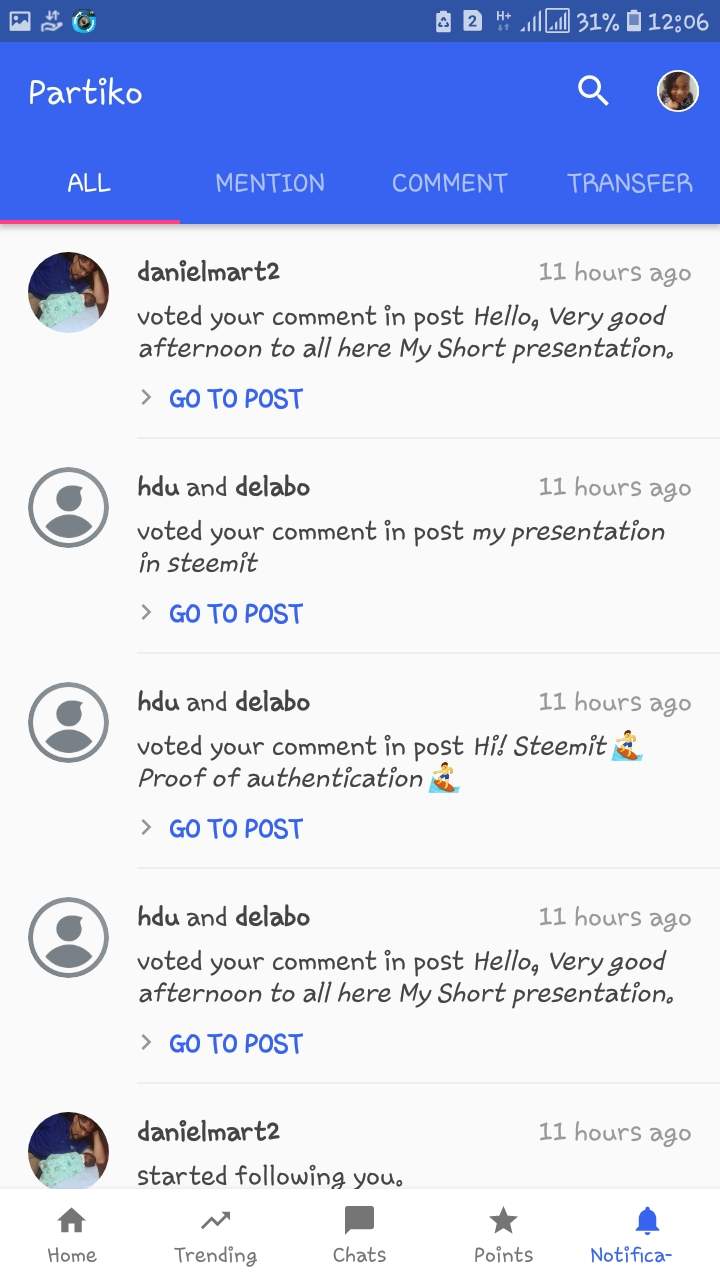This screenshot has height=1280, width=720.
Task: Go to post from danielmart2's vote notification
Action: click(235, 399)
